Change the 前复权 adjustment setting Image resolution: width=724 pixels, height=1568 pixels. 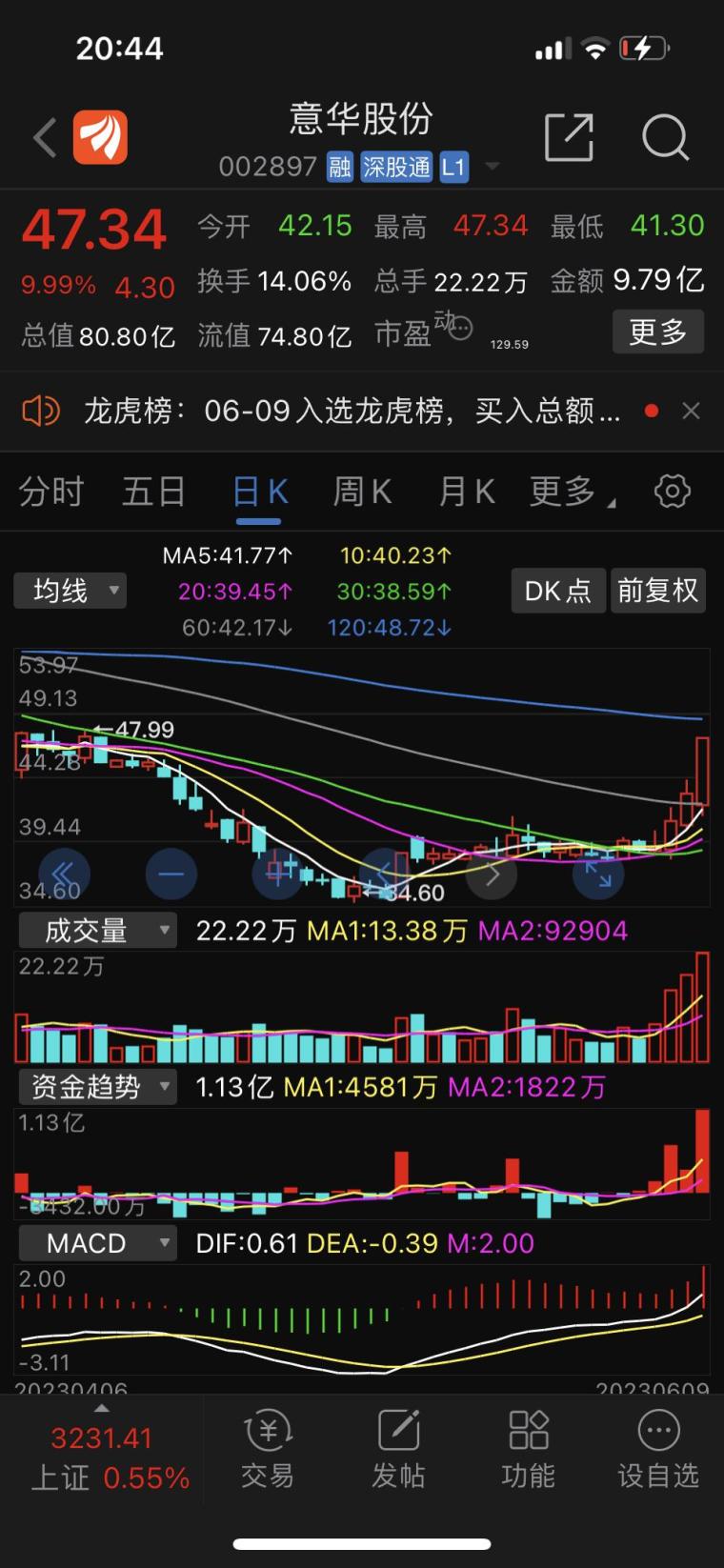click(x=658, y=591)
